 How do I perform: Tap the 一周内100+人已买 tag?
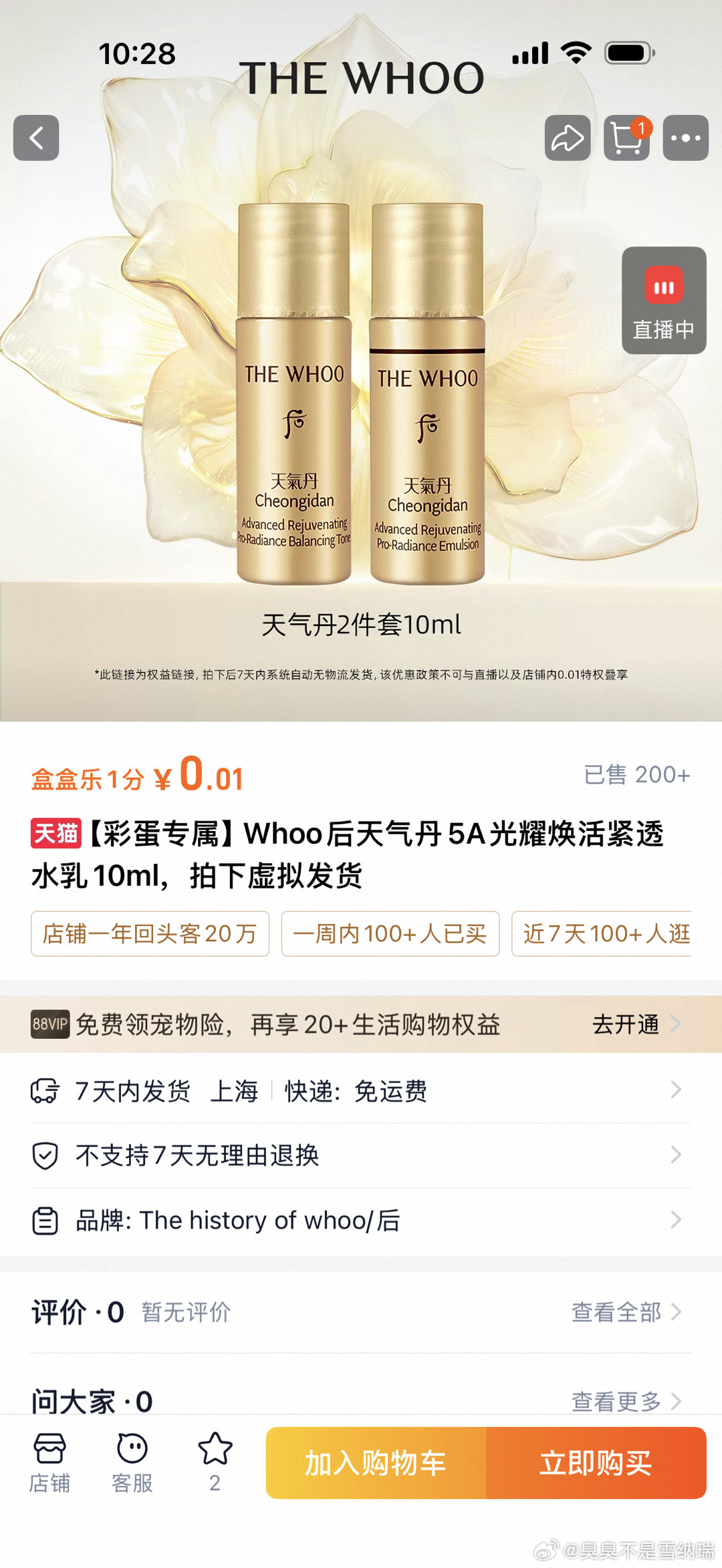(x=390, y=933)
